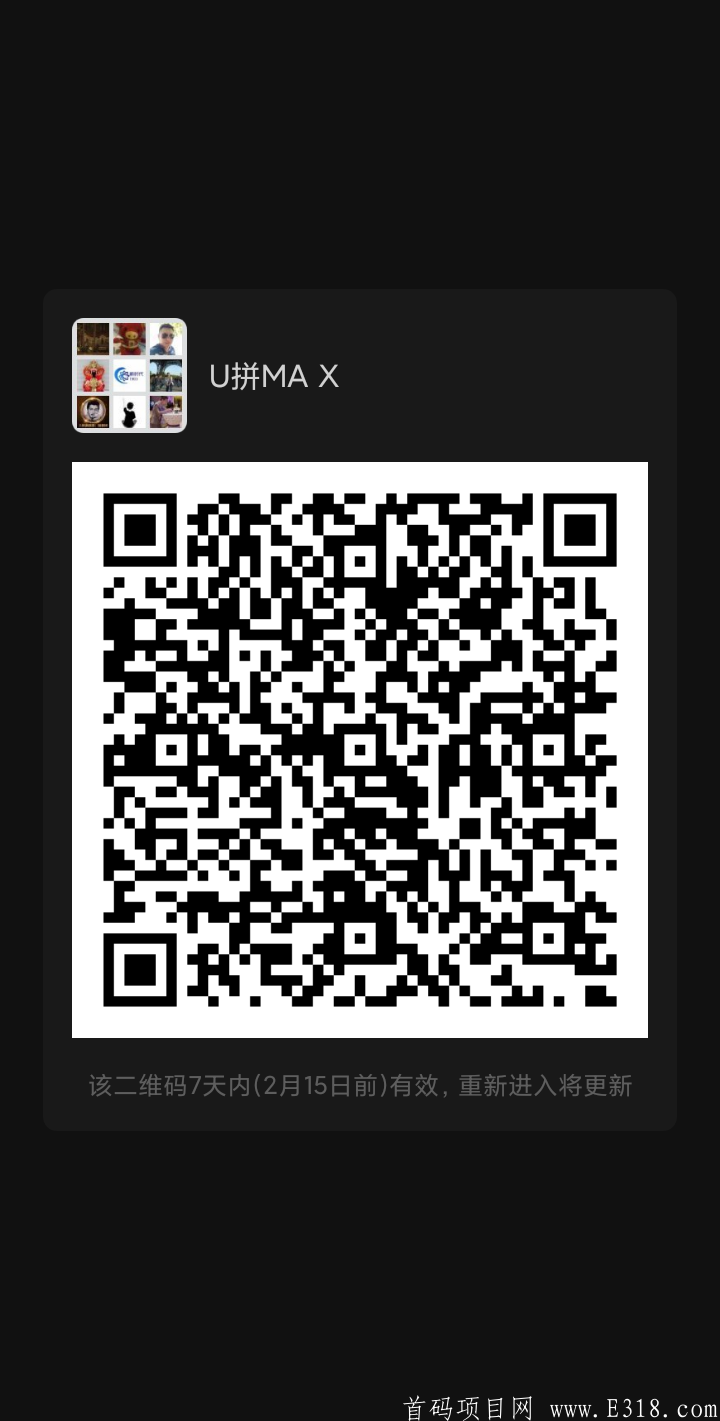The height and width of the screenshot is (1421, 720).
Task: Select the QR code expiry notice text
Action: click(360, 1085)
